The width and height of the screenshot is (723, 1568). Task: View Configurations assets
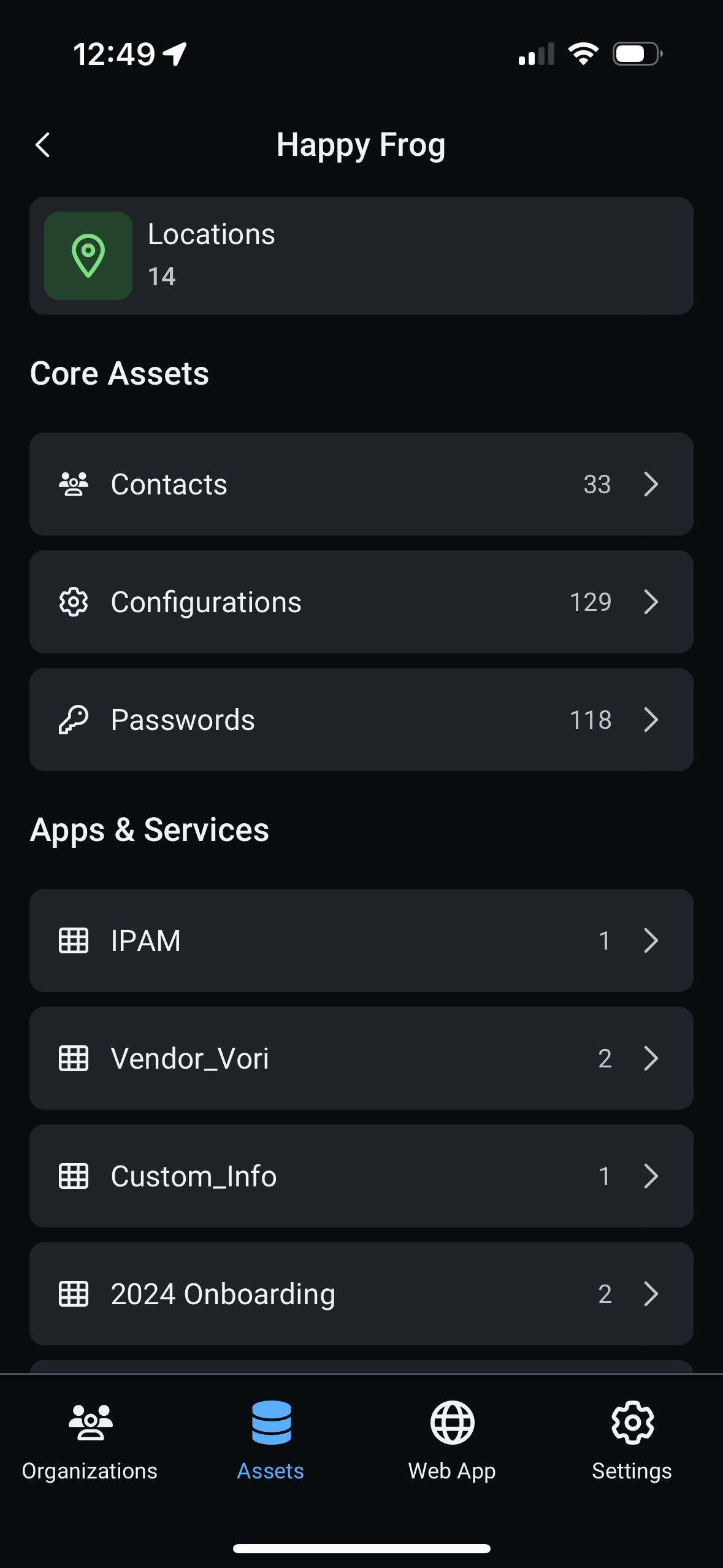(361, 602)
